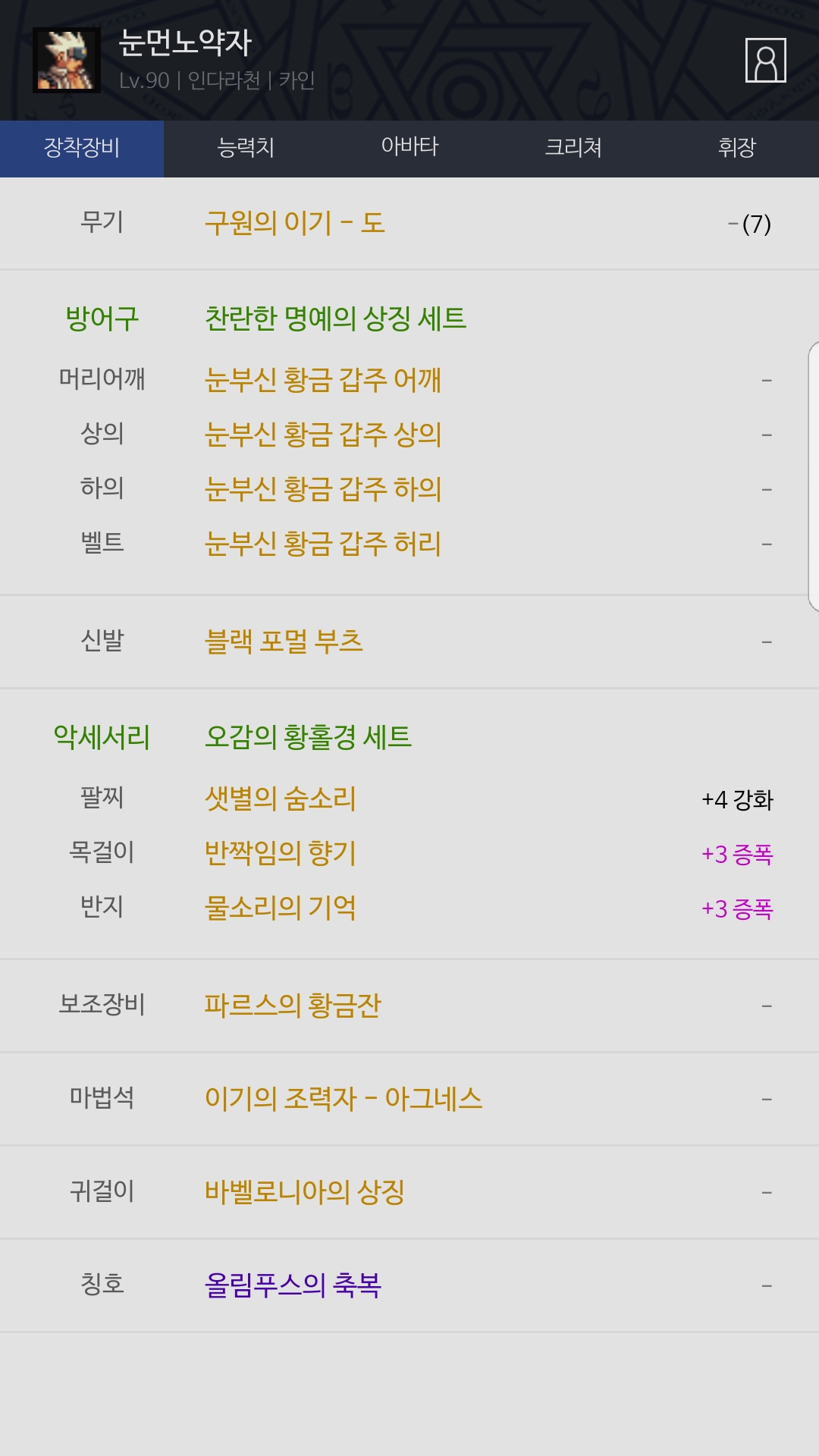This screenshot has width=819, height=1456.
Task: View 눈부신 황금 갑주 허리 details
Action: [x=323, y=544]
